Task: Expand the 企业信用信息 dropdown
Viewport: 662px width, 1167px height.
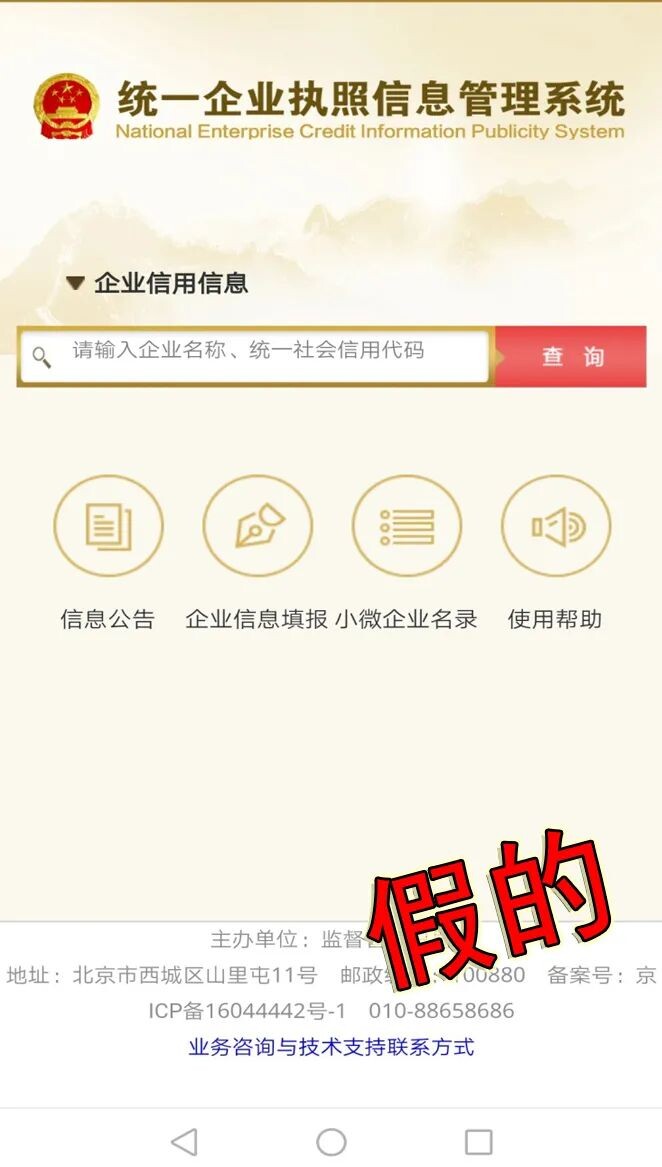Action: tap(158, 284)
